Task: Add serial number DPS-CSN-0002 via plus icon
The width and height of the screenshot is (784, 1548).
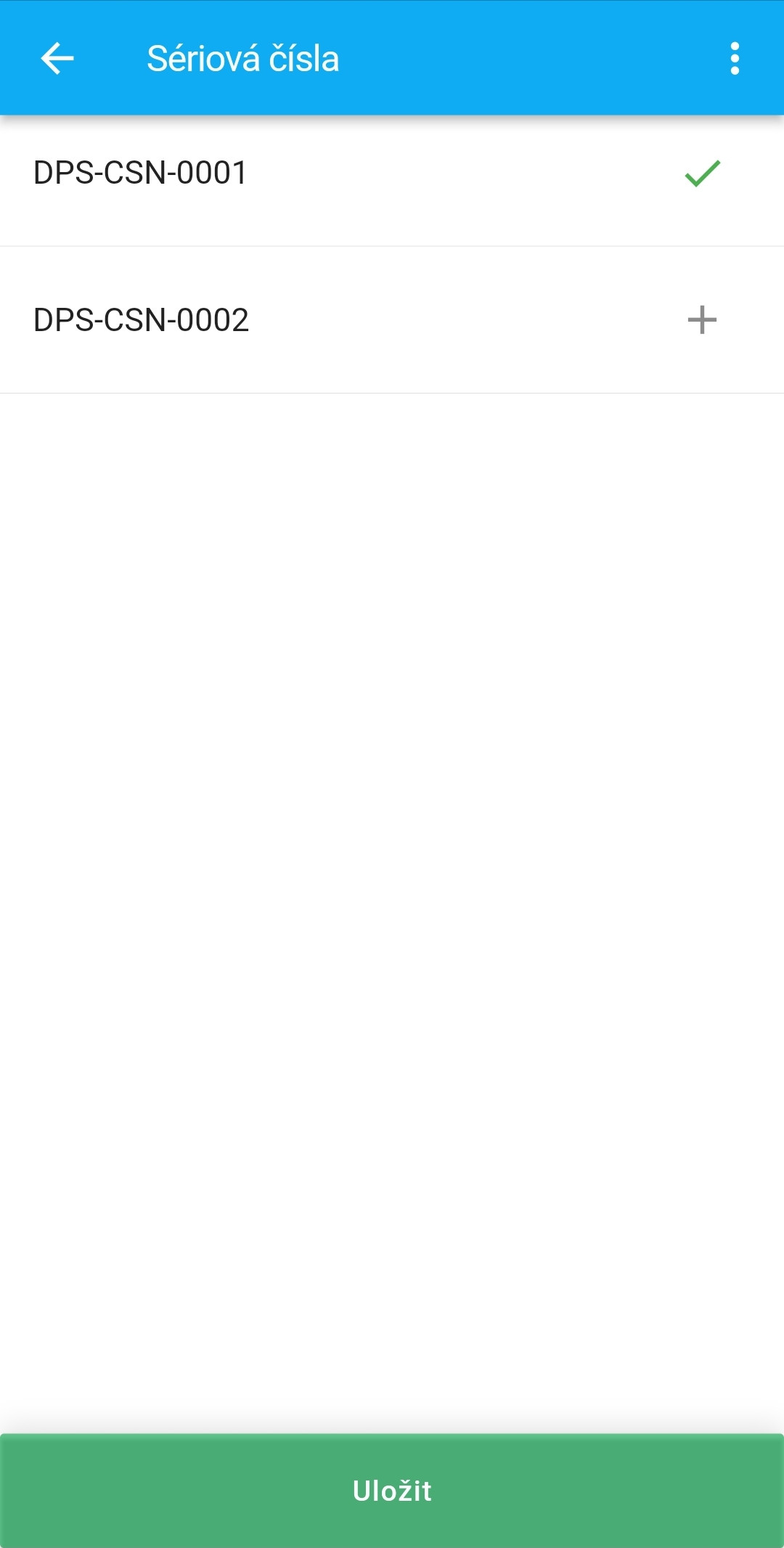Action: coord(702,319)
